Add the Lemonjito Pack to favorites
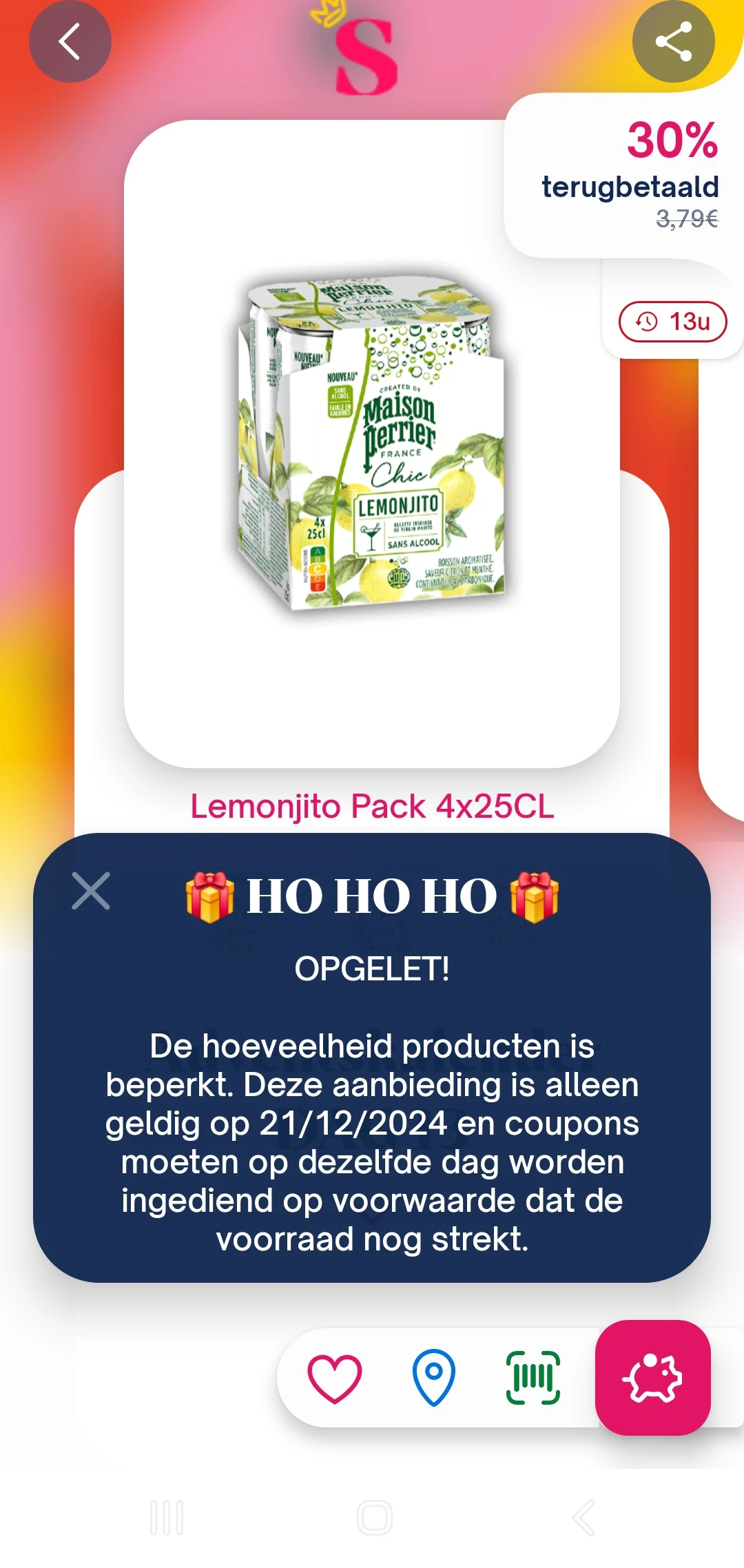 [334, 1378]
